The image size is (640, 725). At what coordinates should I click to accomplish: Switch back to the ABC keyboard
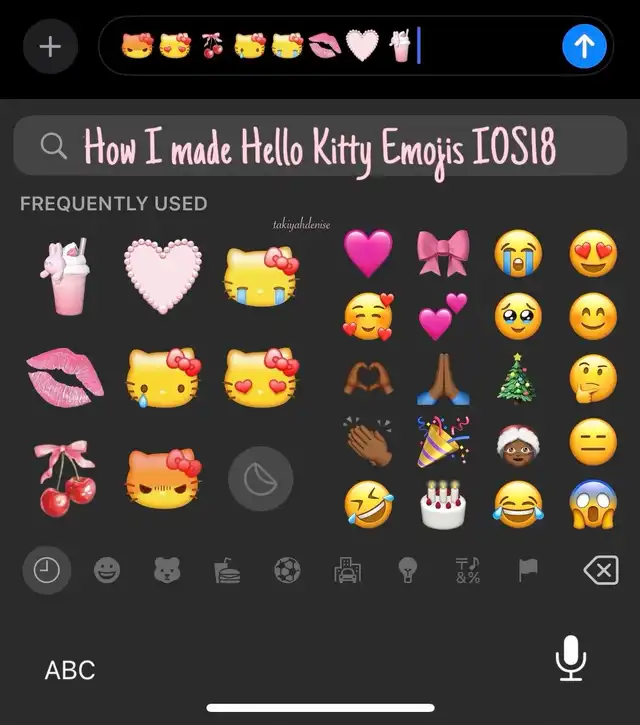point(70,669)
